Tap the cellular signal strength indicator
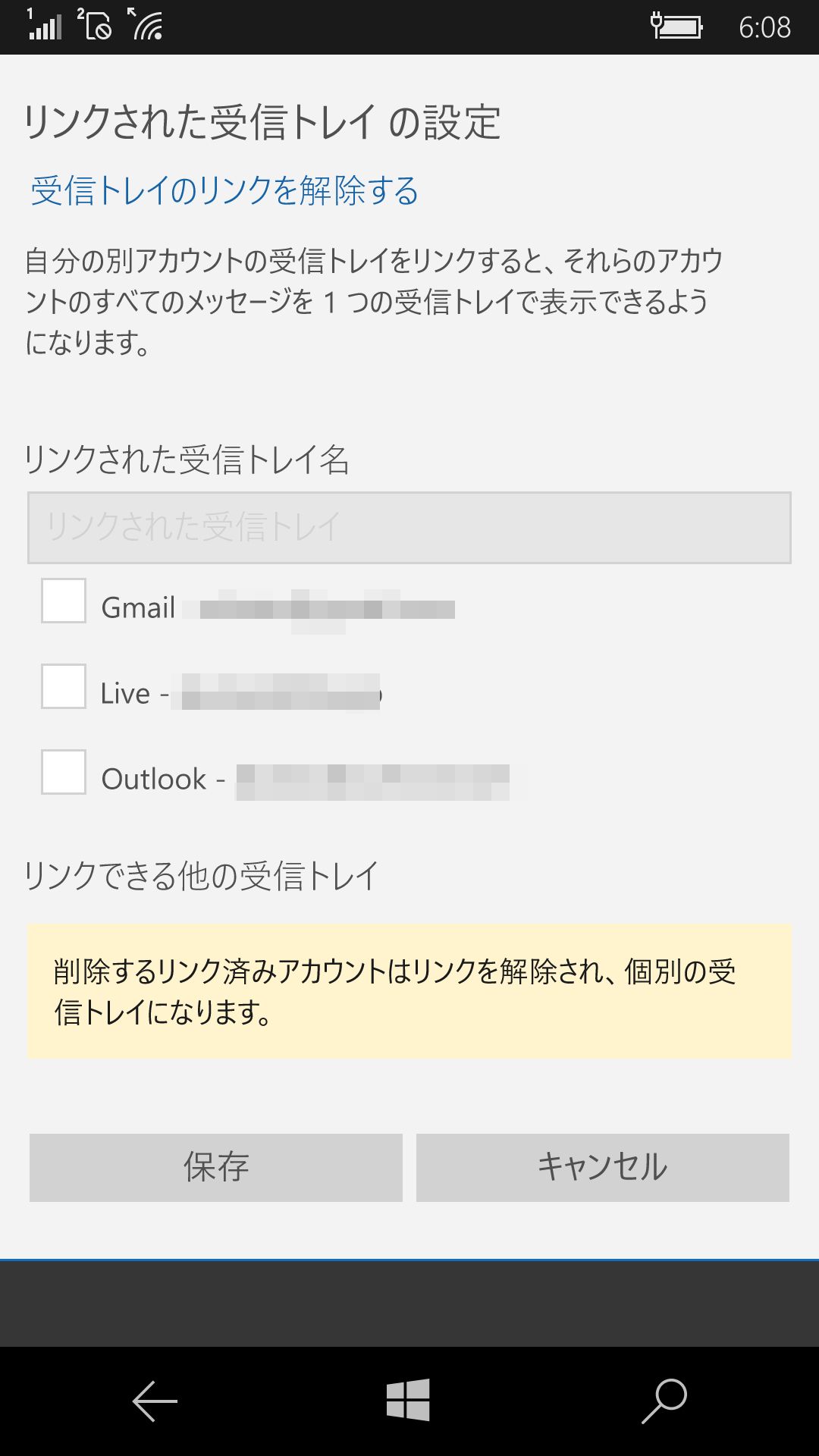The image size is (819, 1456). pyautogui.click(x=45, y=25)
